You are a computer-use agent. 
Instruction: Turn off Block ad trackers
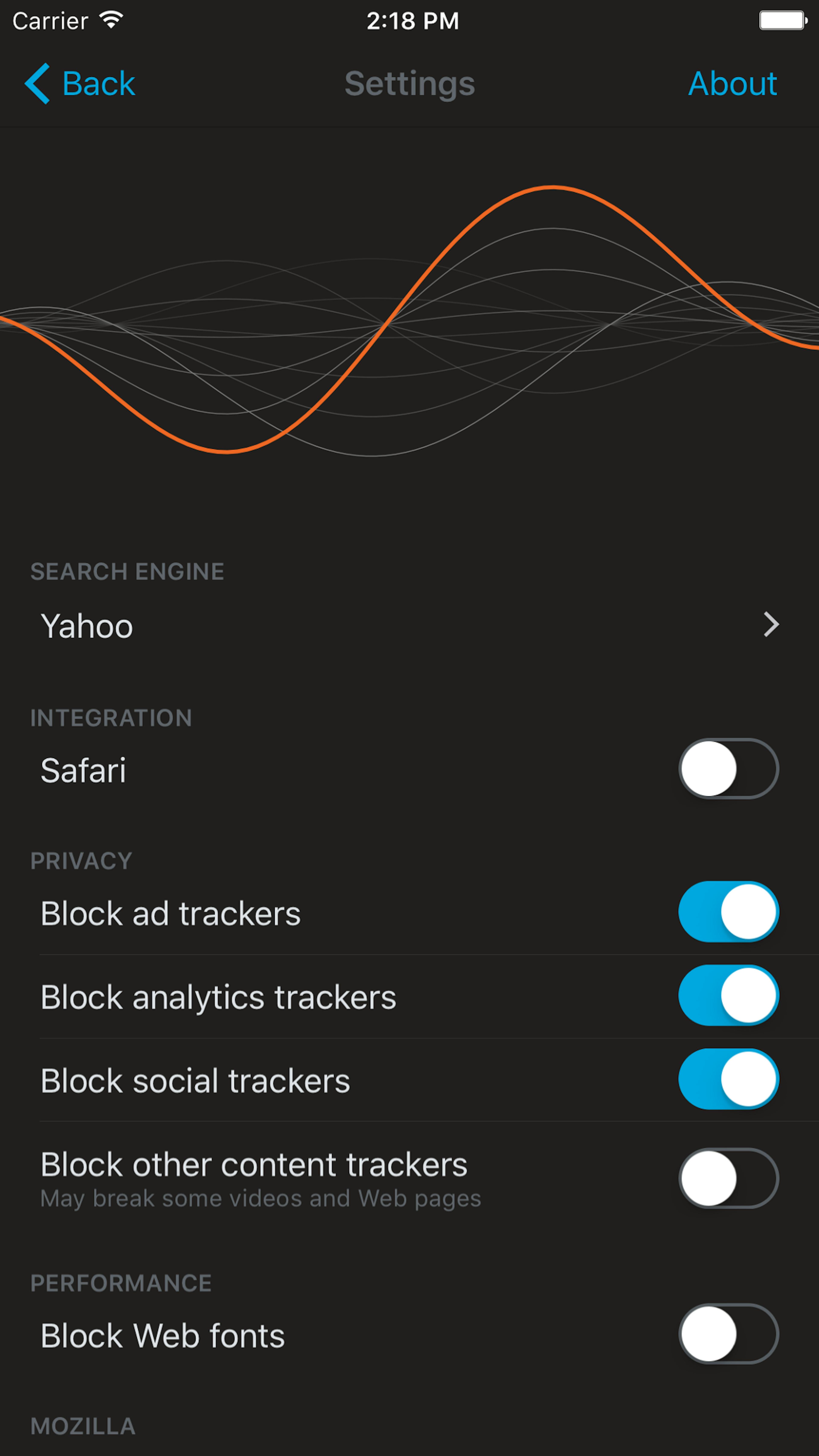[729, 912]
